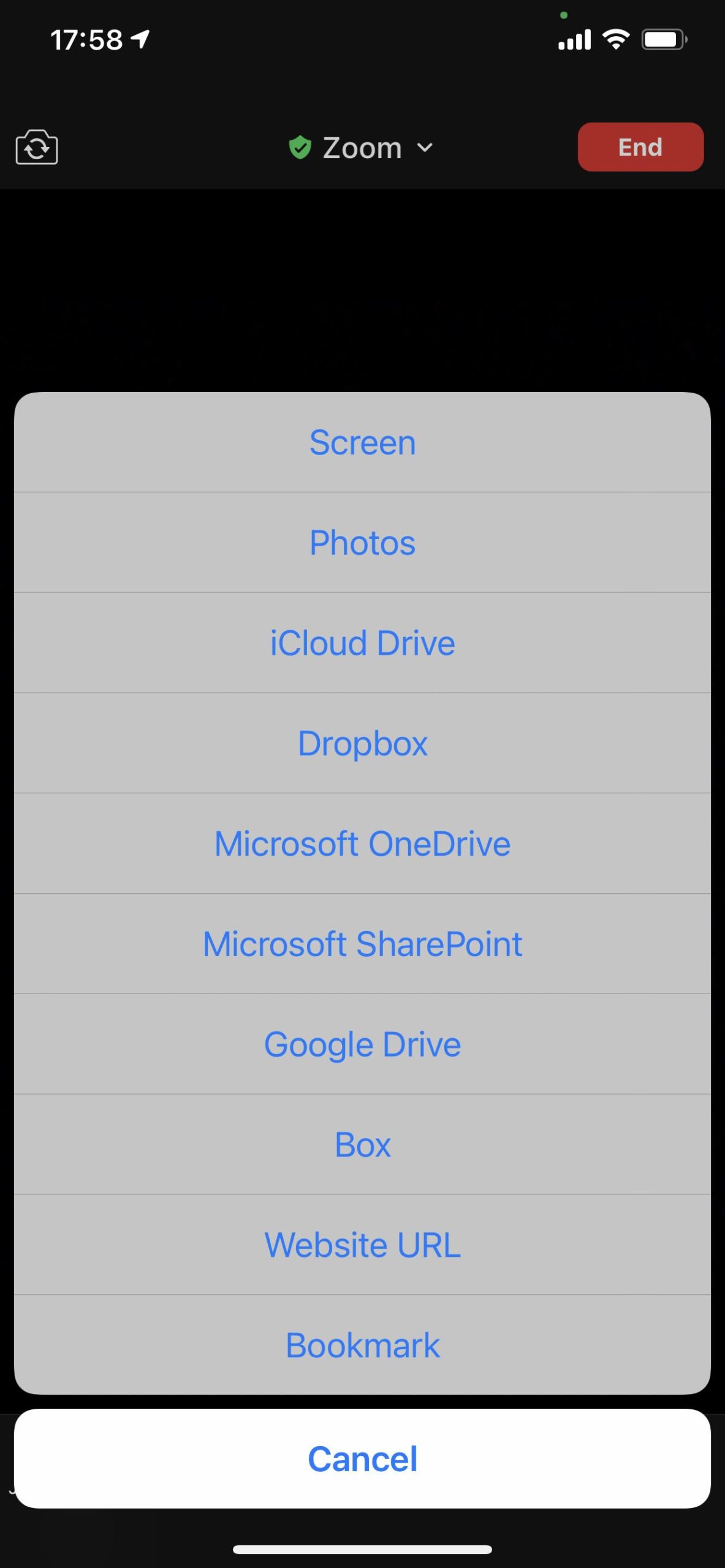Select Microsoft SharePoint
725x1568 pixels.
pyautogui.click(x=362, y=944)
